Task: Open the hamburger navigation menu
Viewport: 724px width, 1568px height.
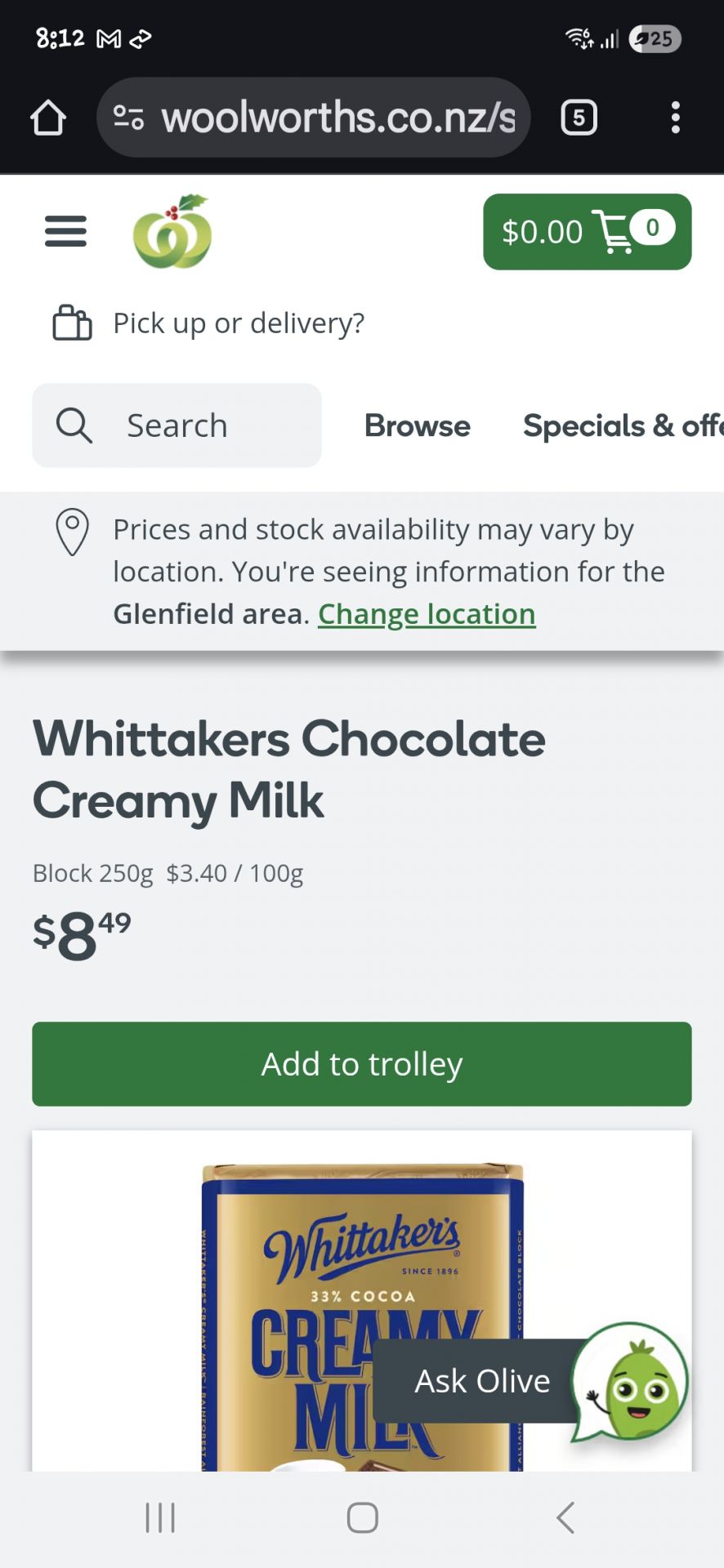Action: click(x=65, y=231)
